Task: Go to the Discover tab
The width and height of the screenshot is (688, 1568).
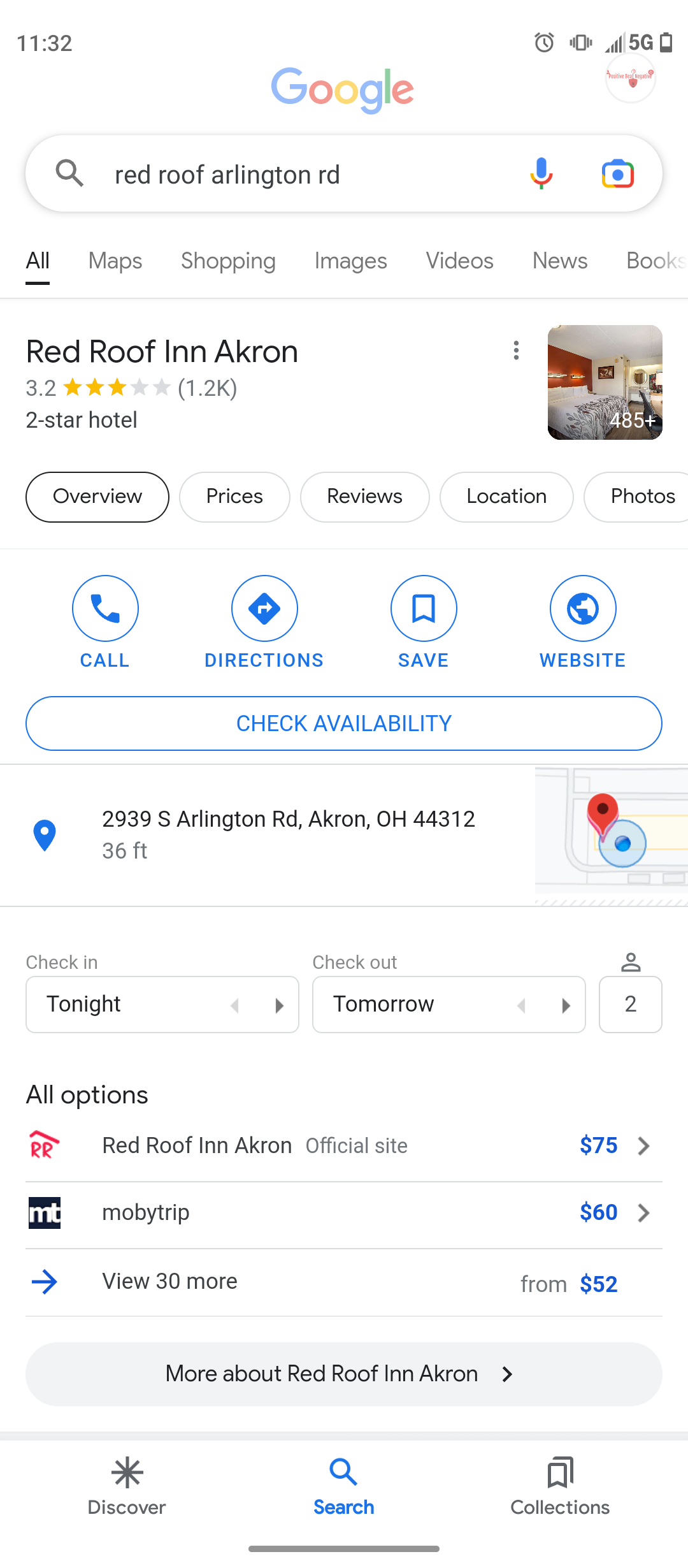Action: point(127,1485)
